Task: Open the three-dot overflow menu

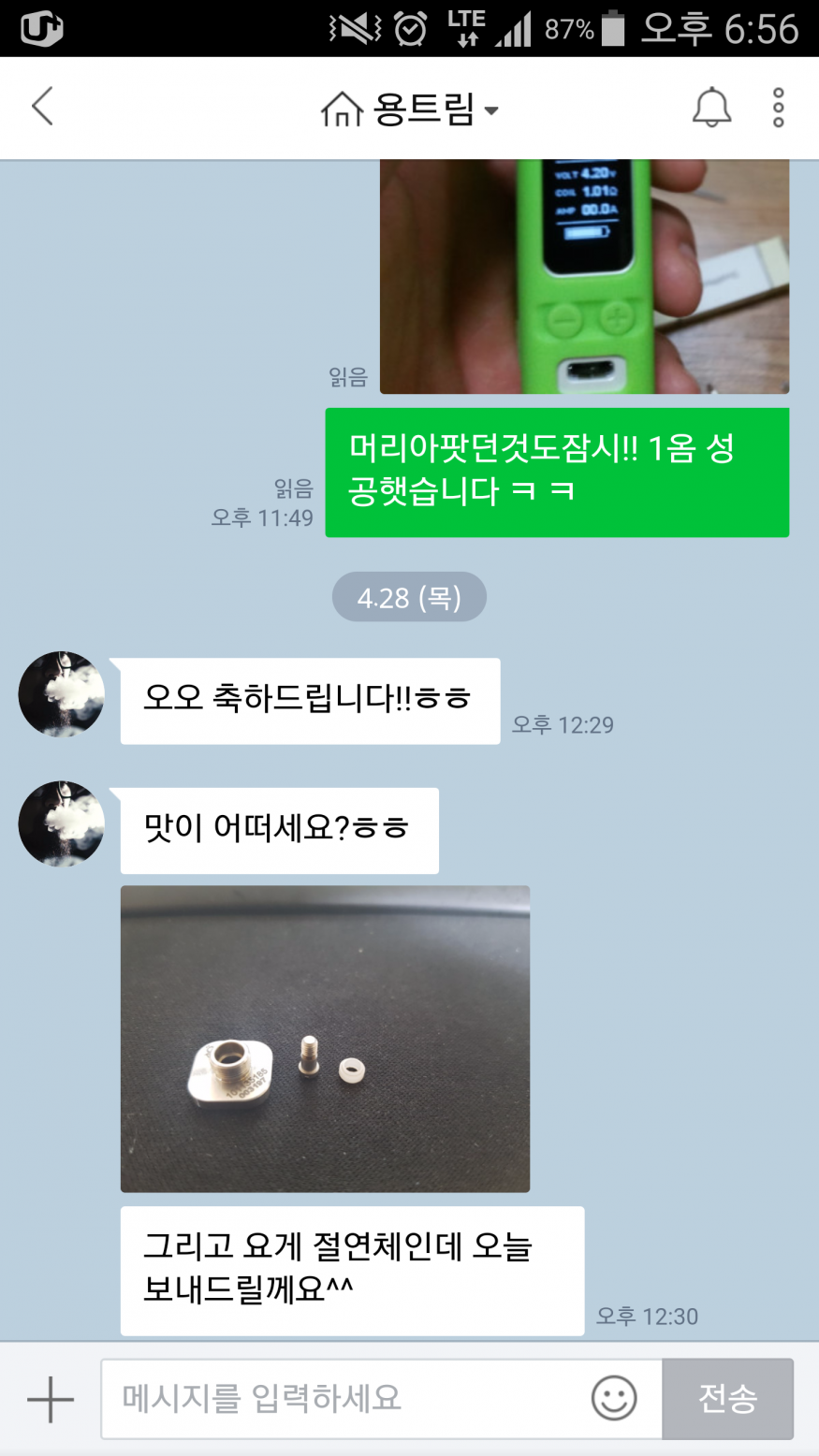Action: tap(778, 108)
